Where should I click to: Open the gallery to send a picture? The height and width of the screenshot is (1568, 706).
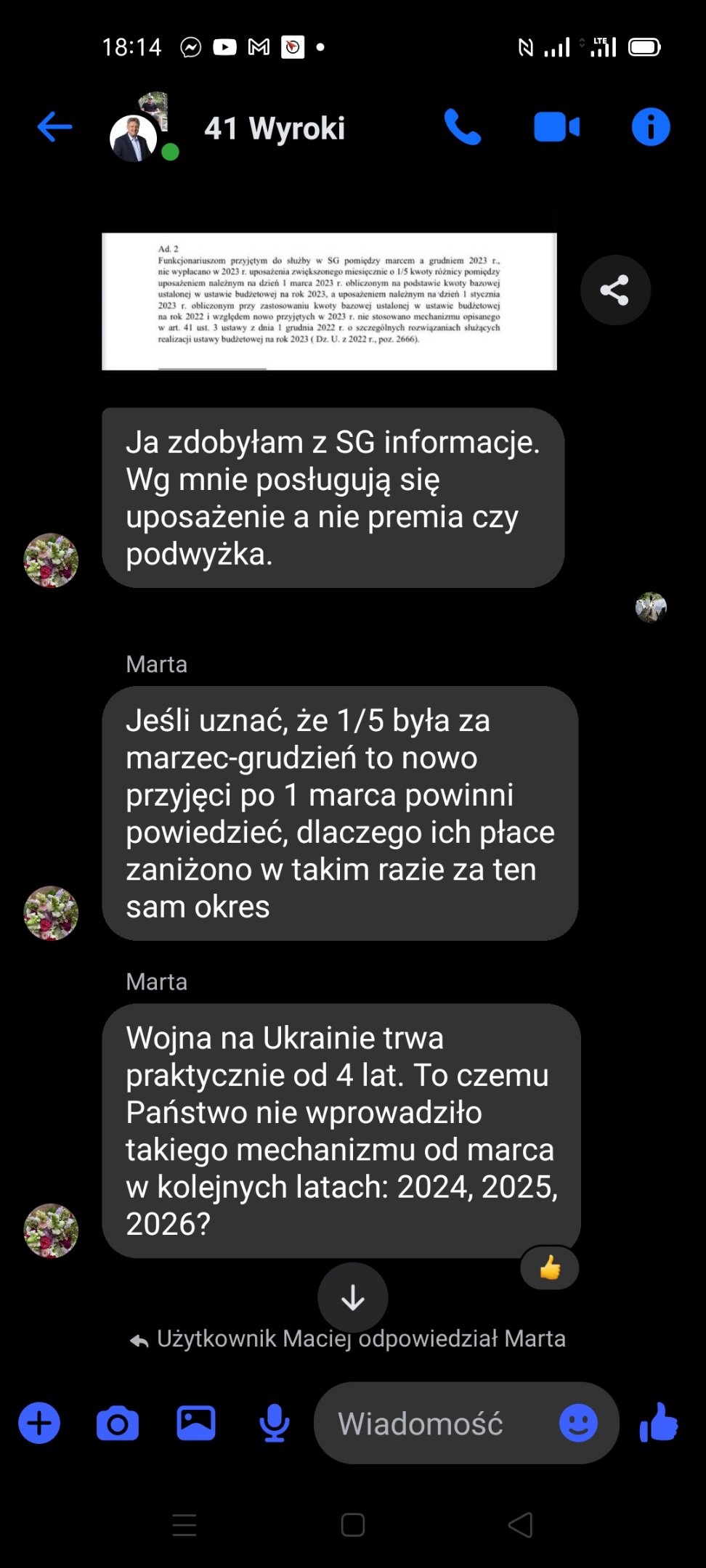195,1424
